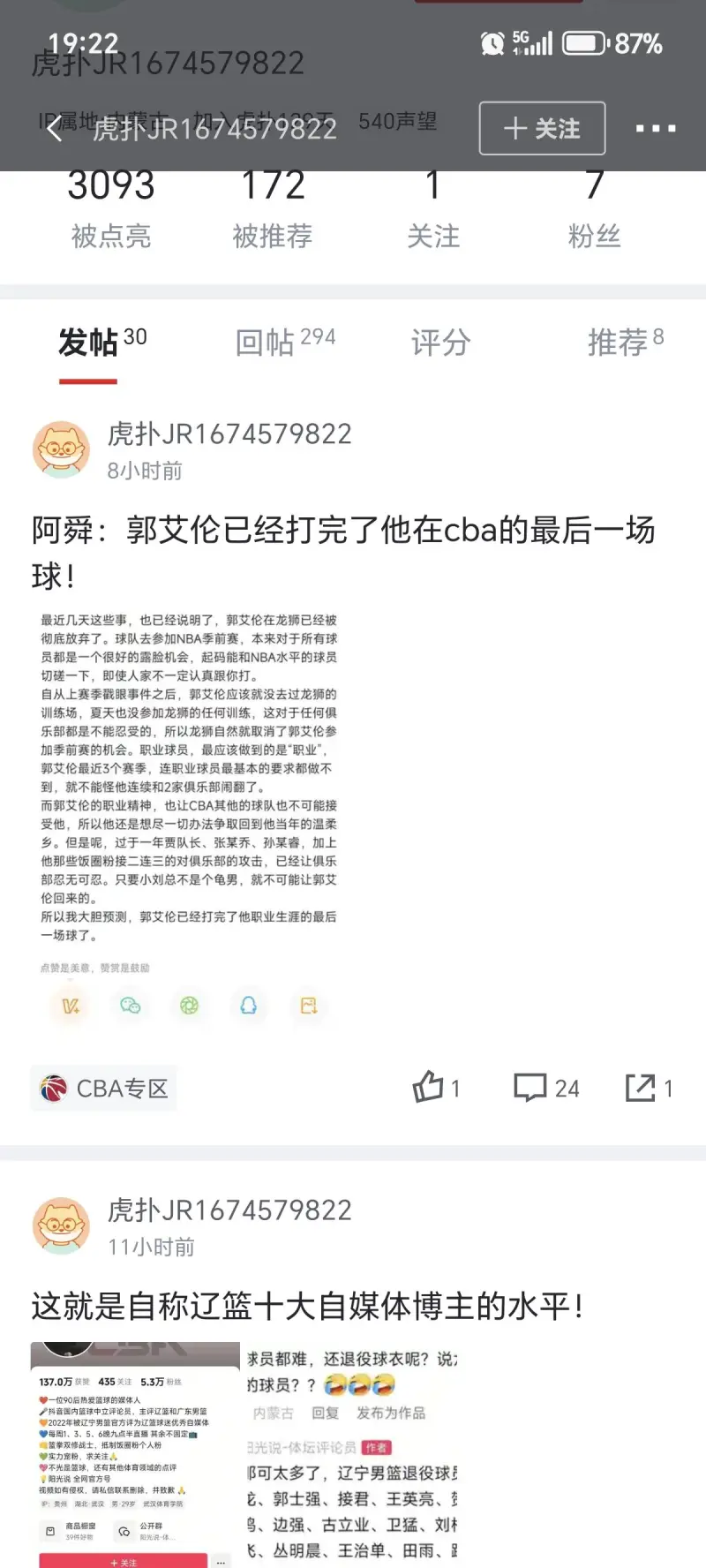Open post 这就是自称辽篮十大自媒体博主的水平
The width and height of the screenshot is (706, 1568).
pos(307,1306)
